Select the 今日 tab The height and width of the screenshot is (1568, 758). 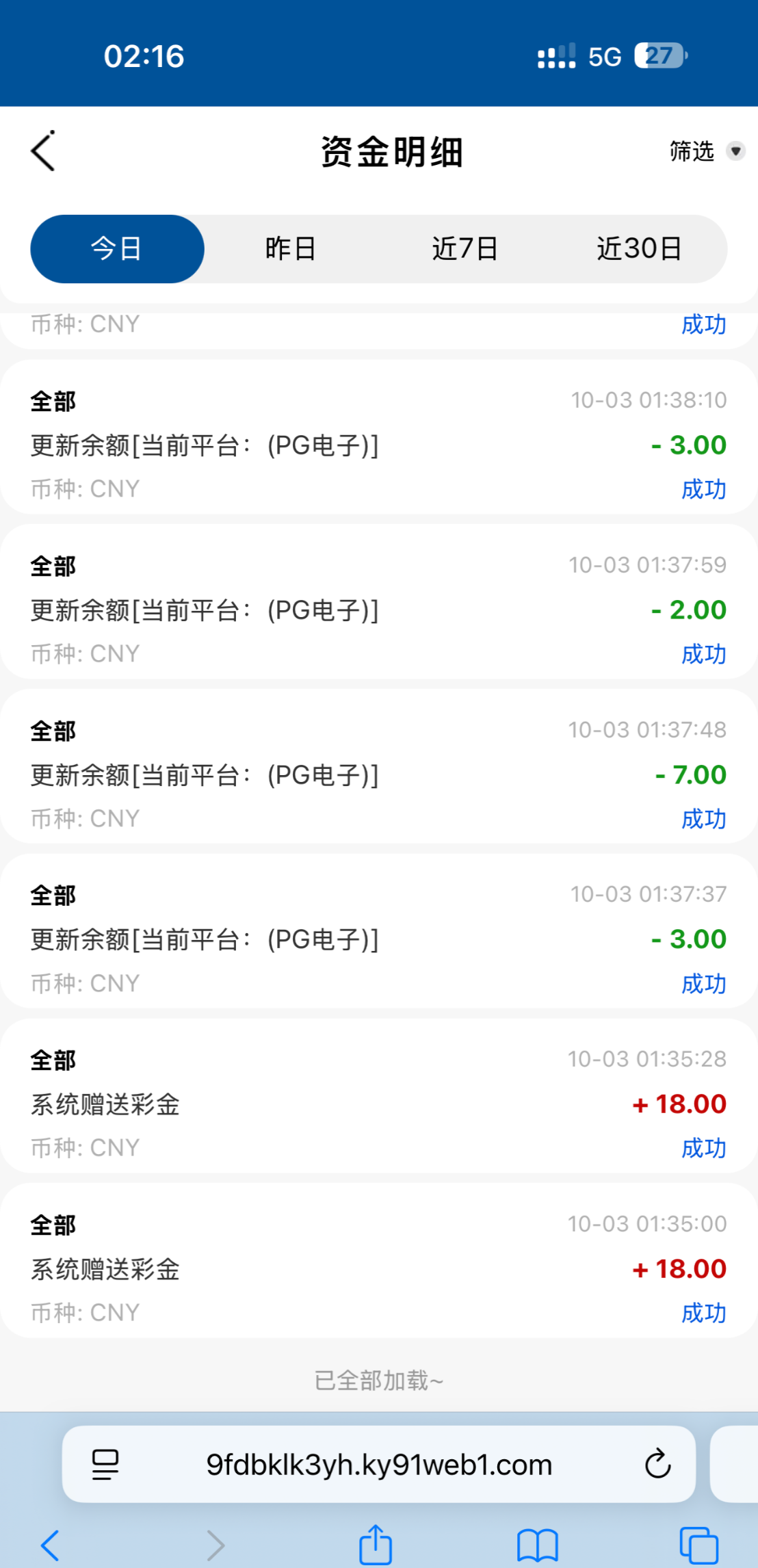pyautogui.click(x=117, y=249)
